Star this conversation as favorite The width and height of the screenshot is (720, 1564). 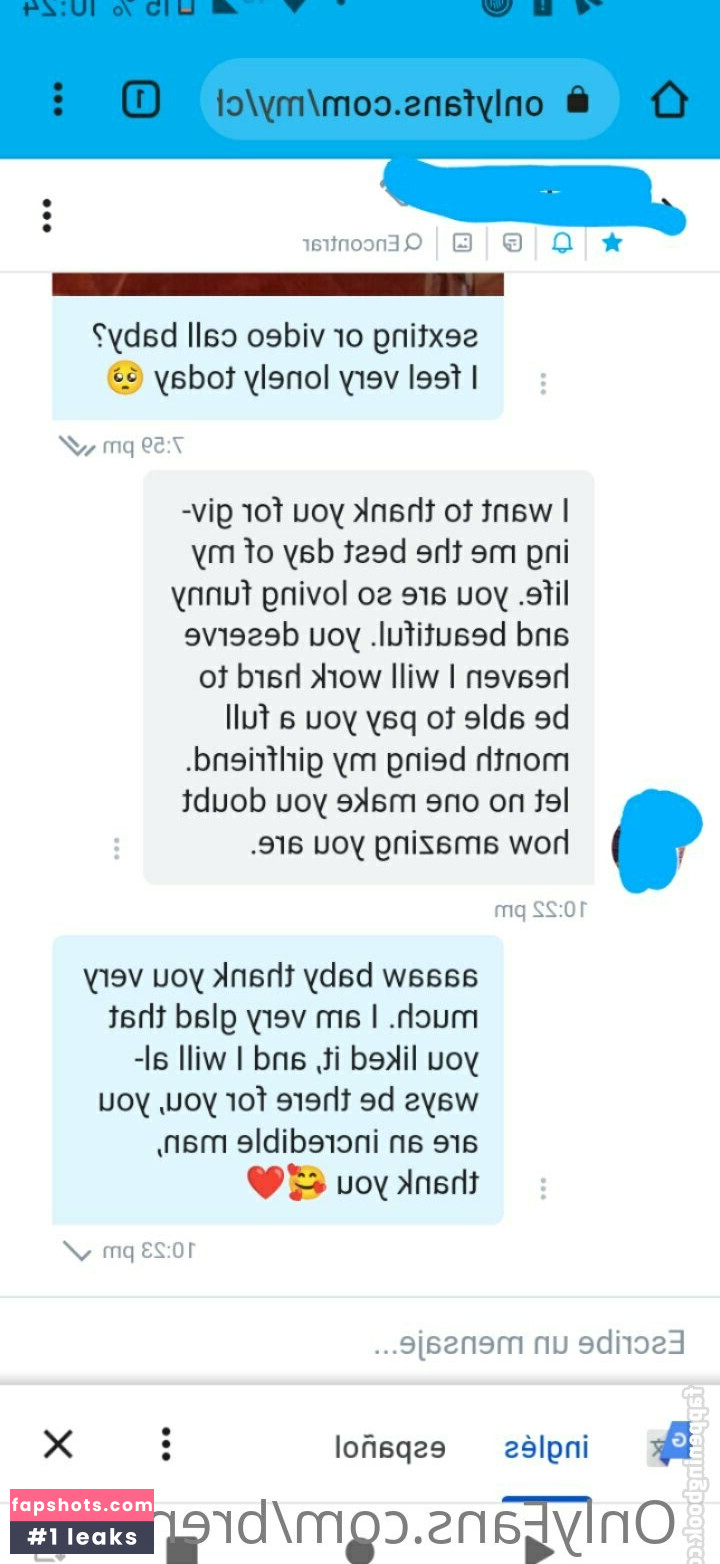point(612,243)
